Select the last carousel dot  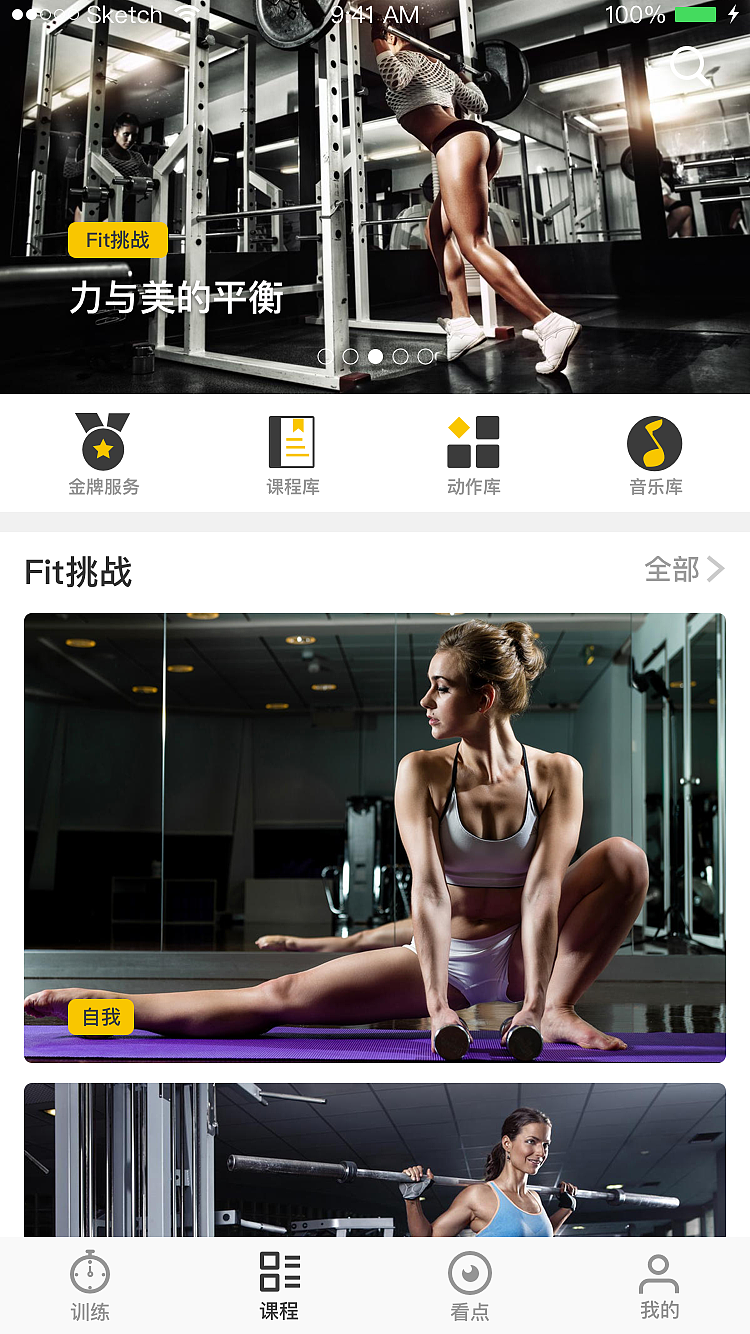pos(426,356)
